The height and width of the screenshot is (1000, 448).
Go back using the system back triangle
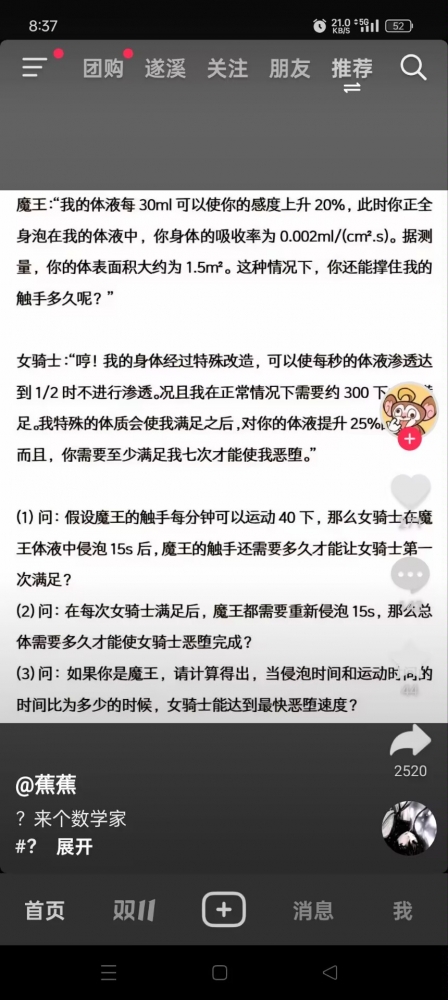330,973
